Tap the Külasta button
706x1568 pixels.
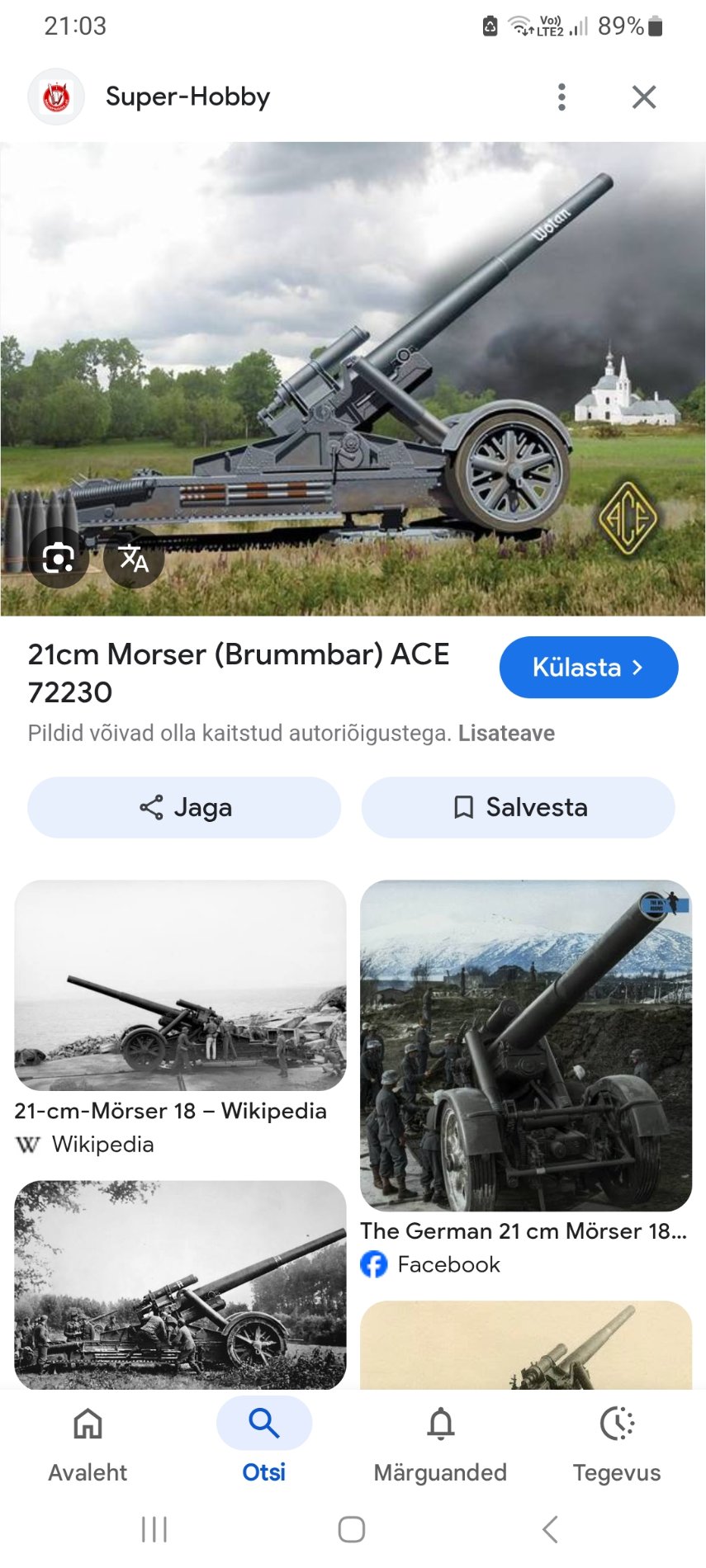tap(588, 667)
